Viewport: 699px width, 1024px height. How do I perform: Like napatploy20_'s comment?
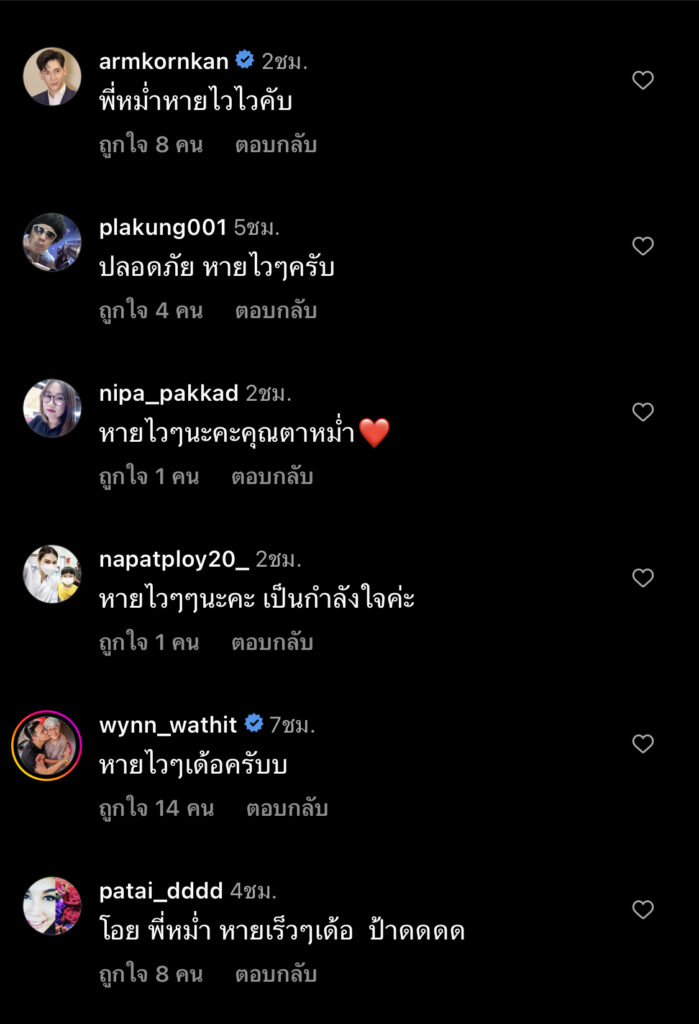tap(643, 578)
